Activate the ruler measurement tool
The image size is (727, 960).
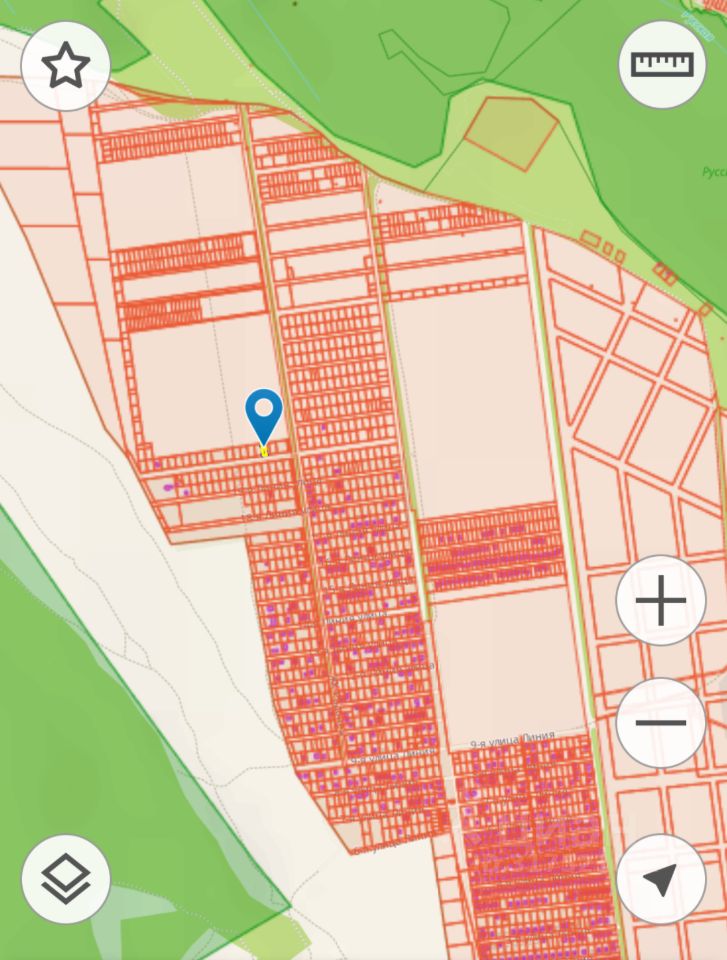click(x=661, y=64)
